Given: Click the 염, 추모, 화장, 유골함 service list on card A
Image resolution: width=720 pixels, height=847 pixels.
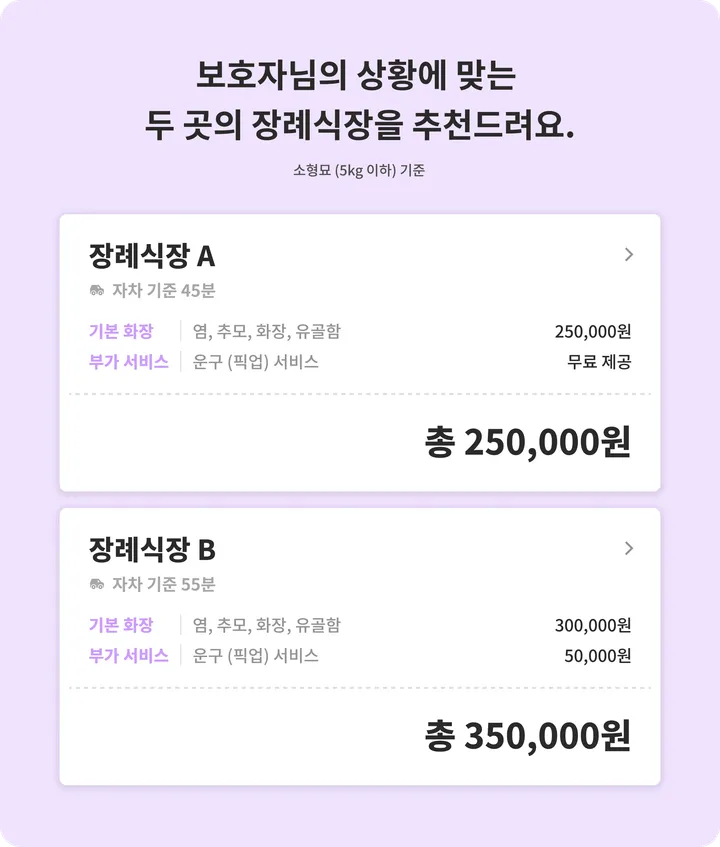Looking at the screenshot, I should 267,329.
